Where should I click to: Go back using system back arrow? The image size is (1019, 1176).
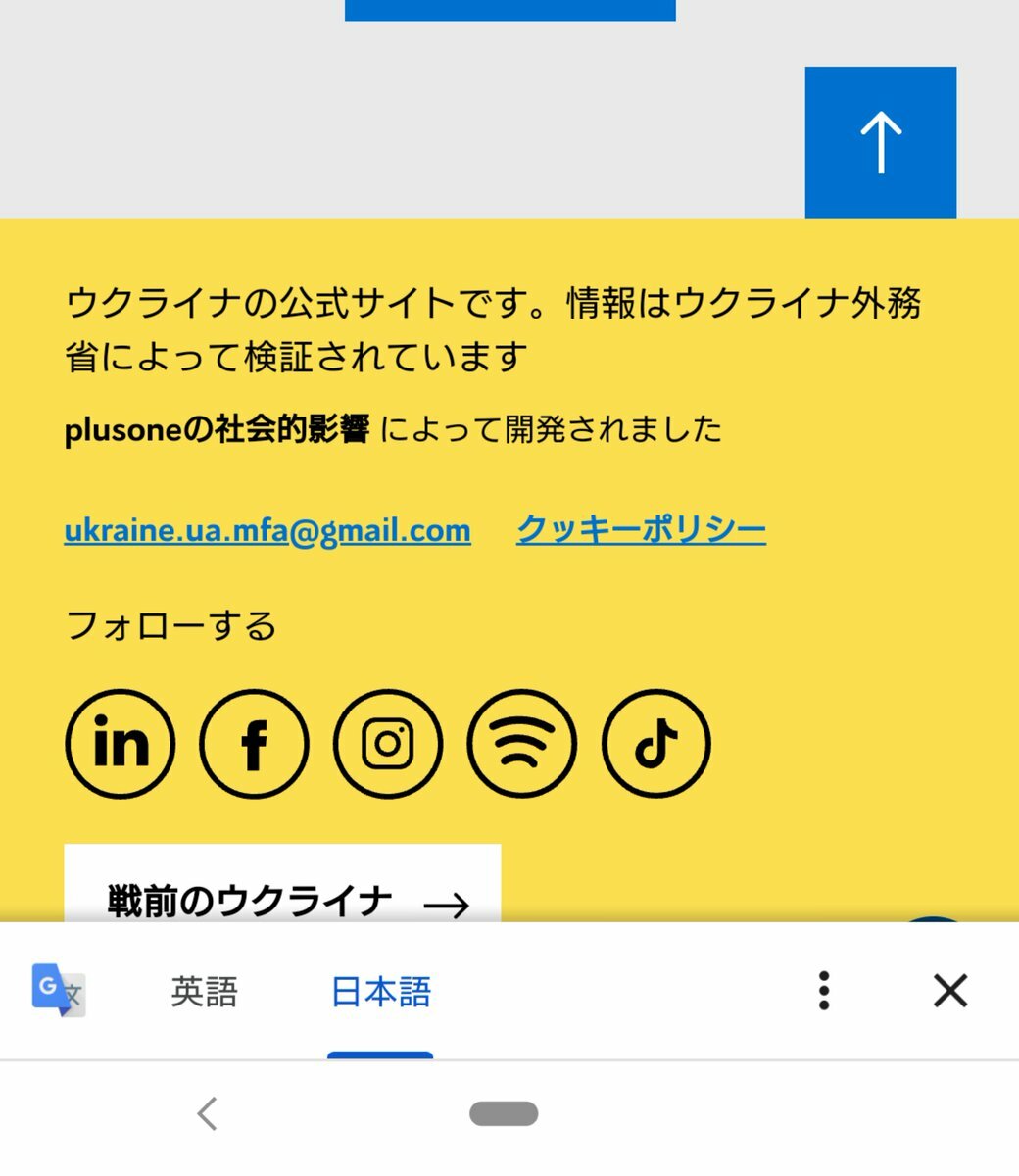coord(207,1114)
